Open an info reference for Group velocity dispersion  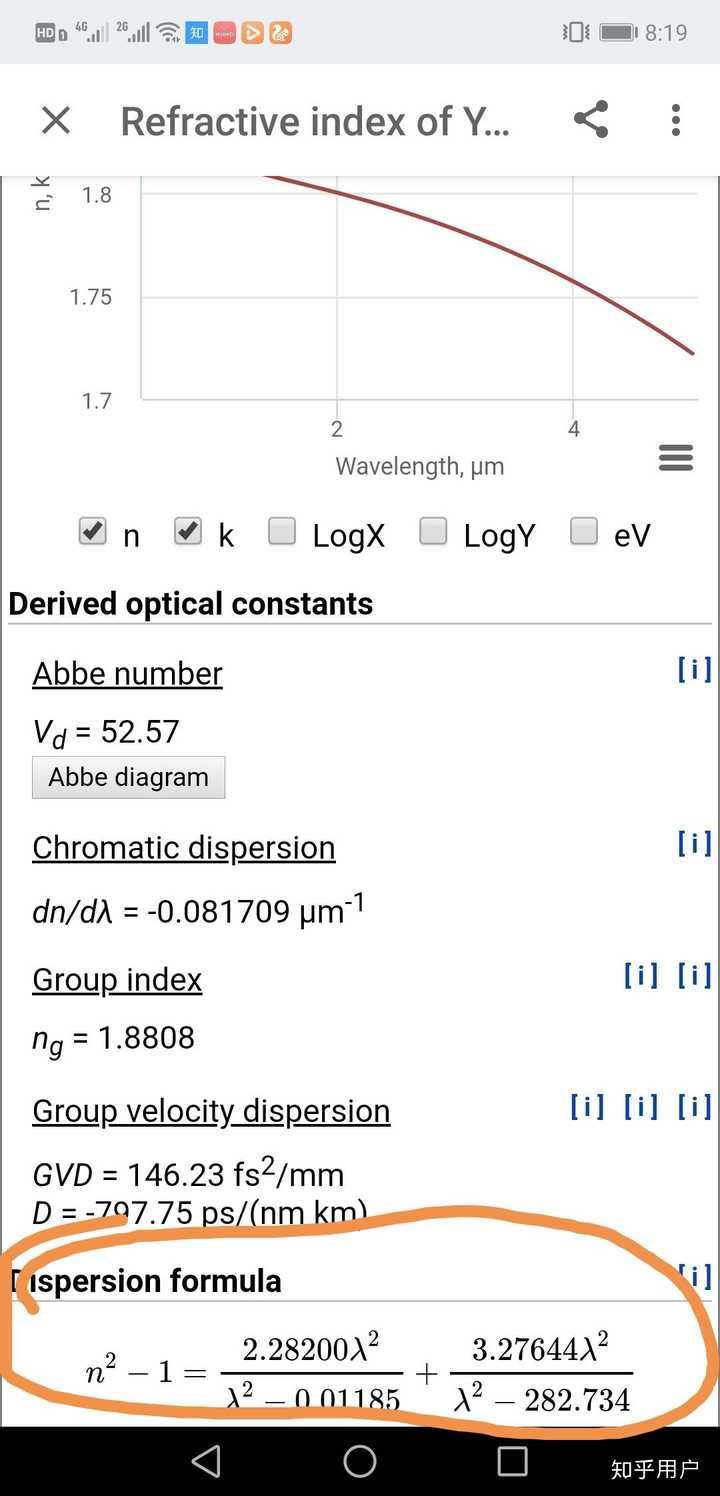click(x=589, y=1106)
